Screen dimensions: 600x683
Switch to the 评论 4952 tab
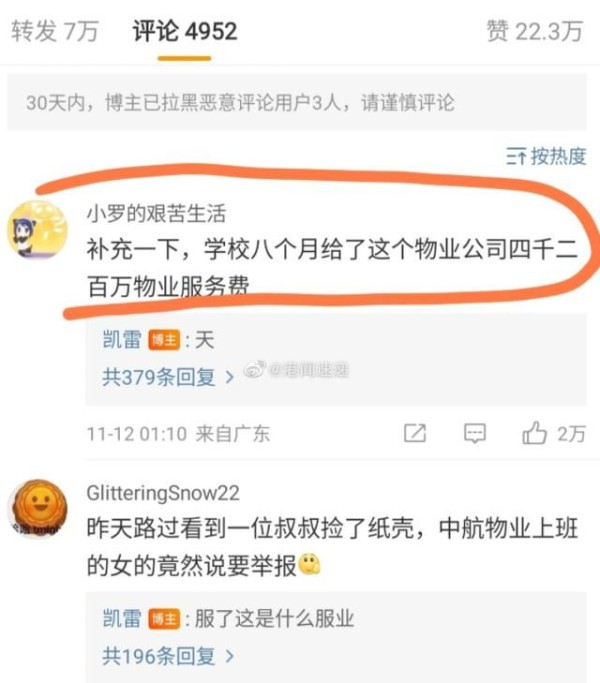tap(185, 31)
